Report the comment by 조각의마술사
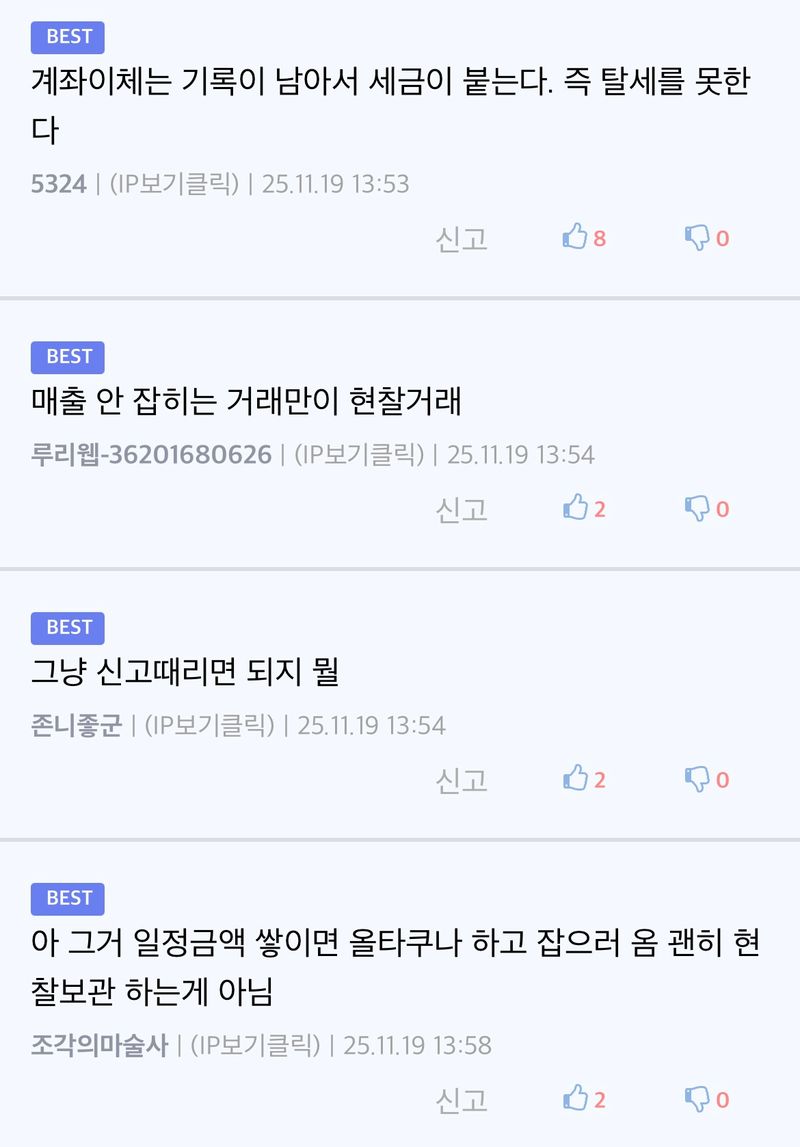This screenshot has width=800, height=1147. [461, 1100]
